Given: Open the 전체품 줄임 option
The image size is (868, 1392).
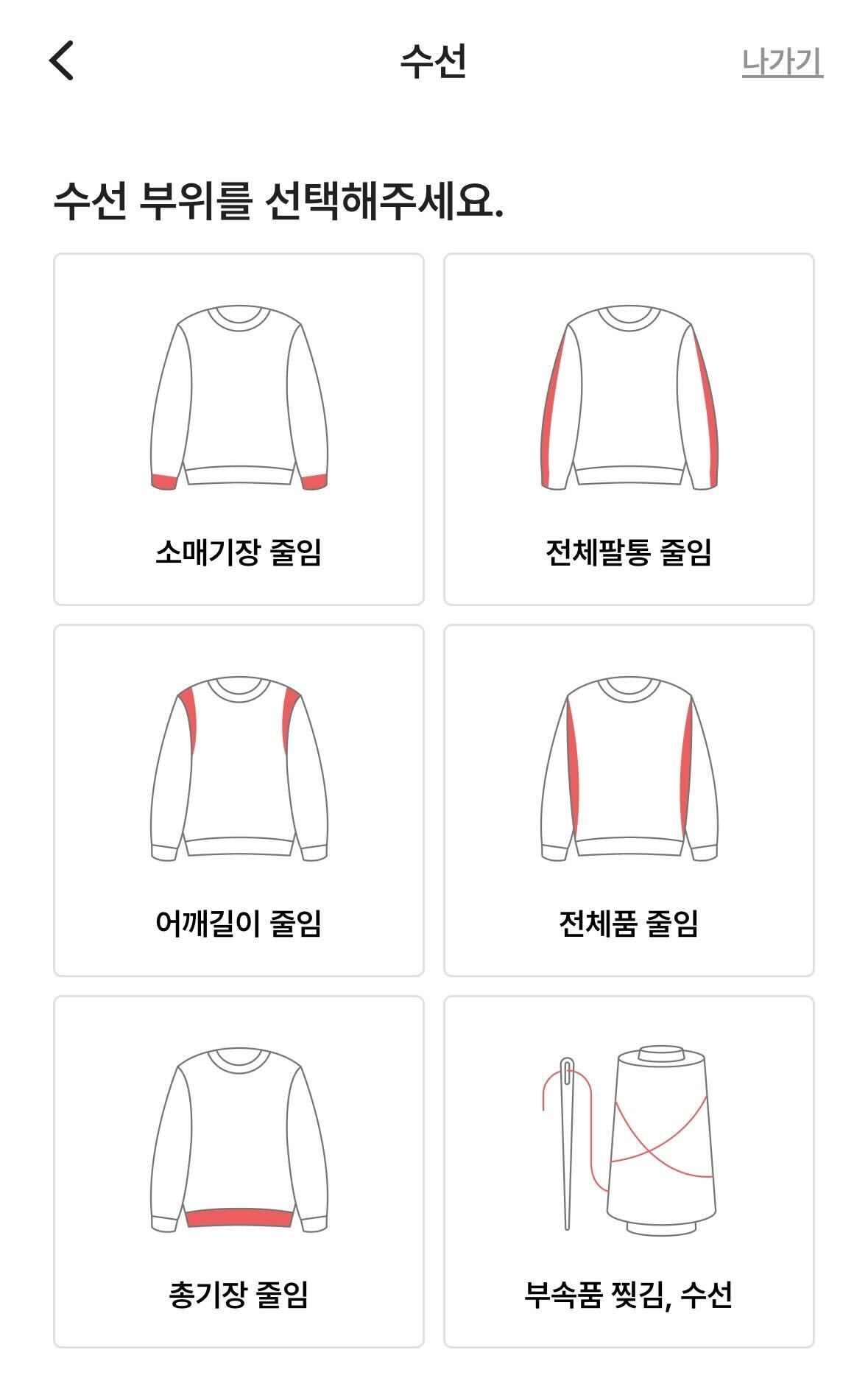Looking at the screenshot, I should pyautogui.click(x=629, y=801).
